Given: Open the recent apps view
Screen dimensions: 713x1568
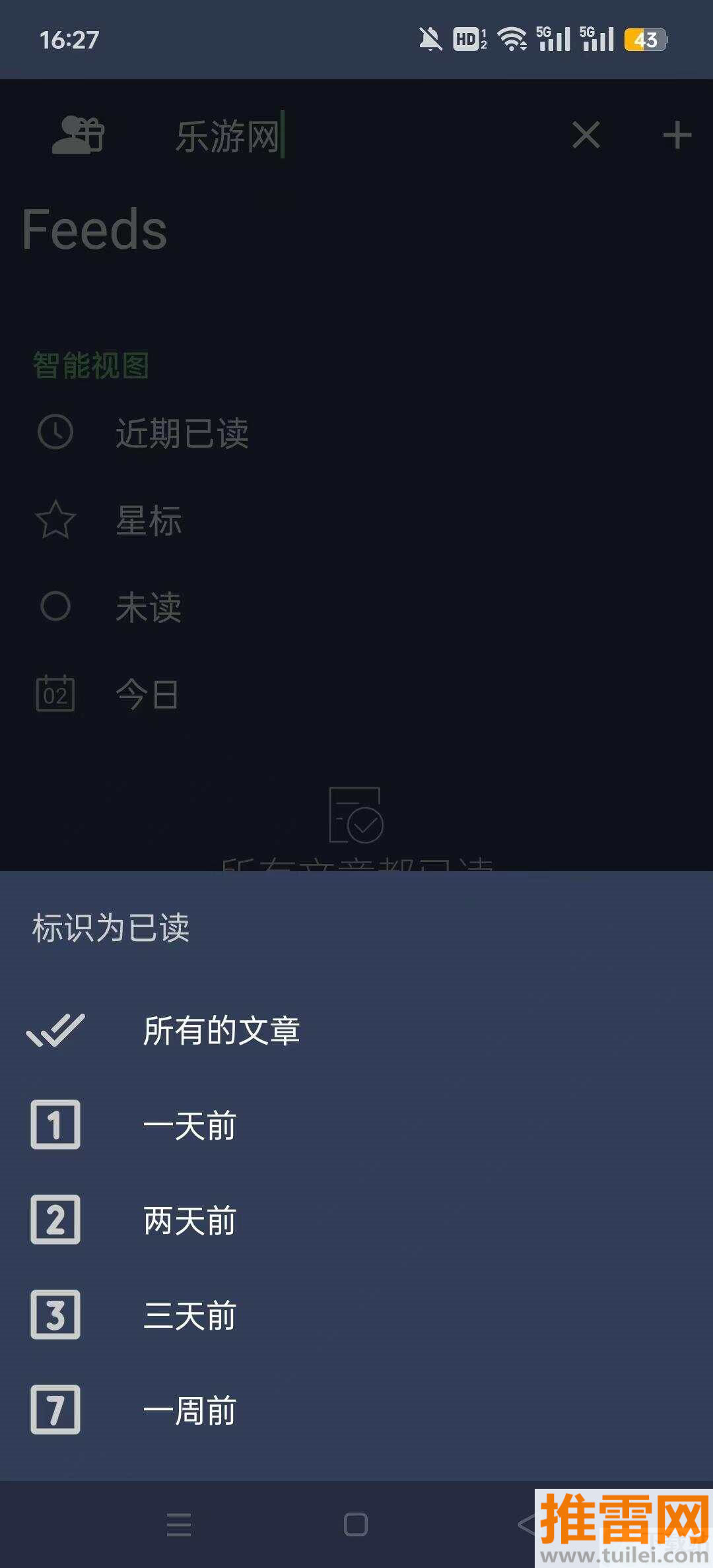Looking at the screenshot, I should click(179, 1524).
